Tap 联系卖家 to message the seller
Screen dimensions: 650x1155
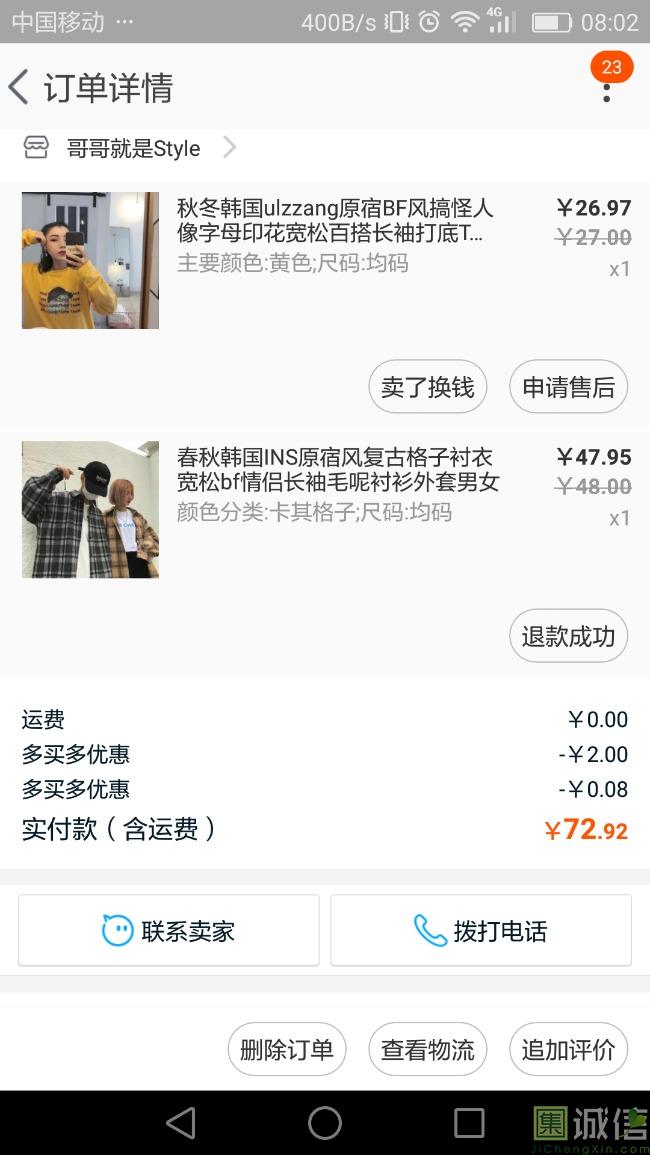point(169,931)
